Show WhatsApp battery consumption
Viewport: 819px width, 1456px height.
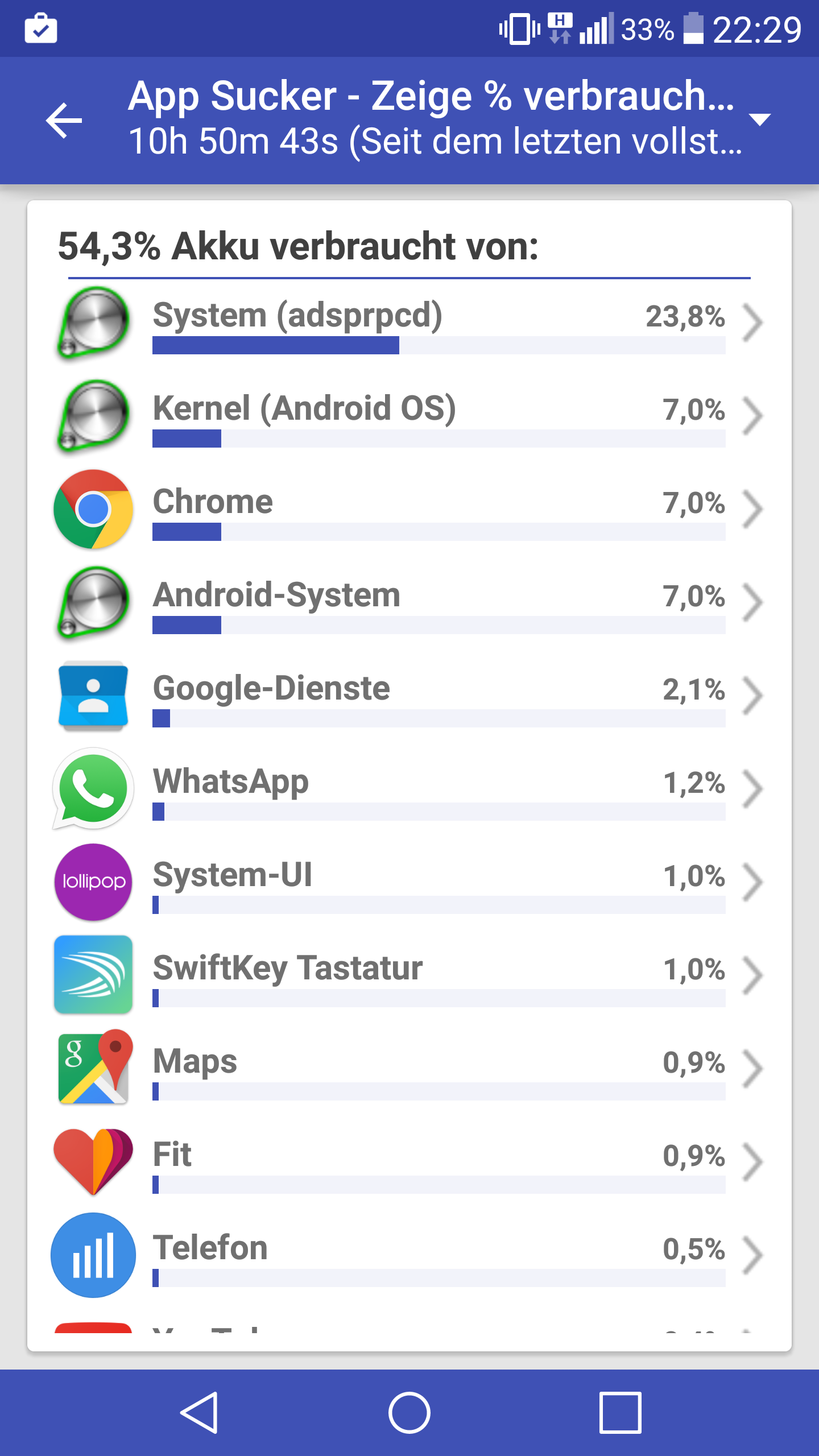[409, 789]
